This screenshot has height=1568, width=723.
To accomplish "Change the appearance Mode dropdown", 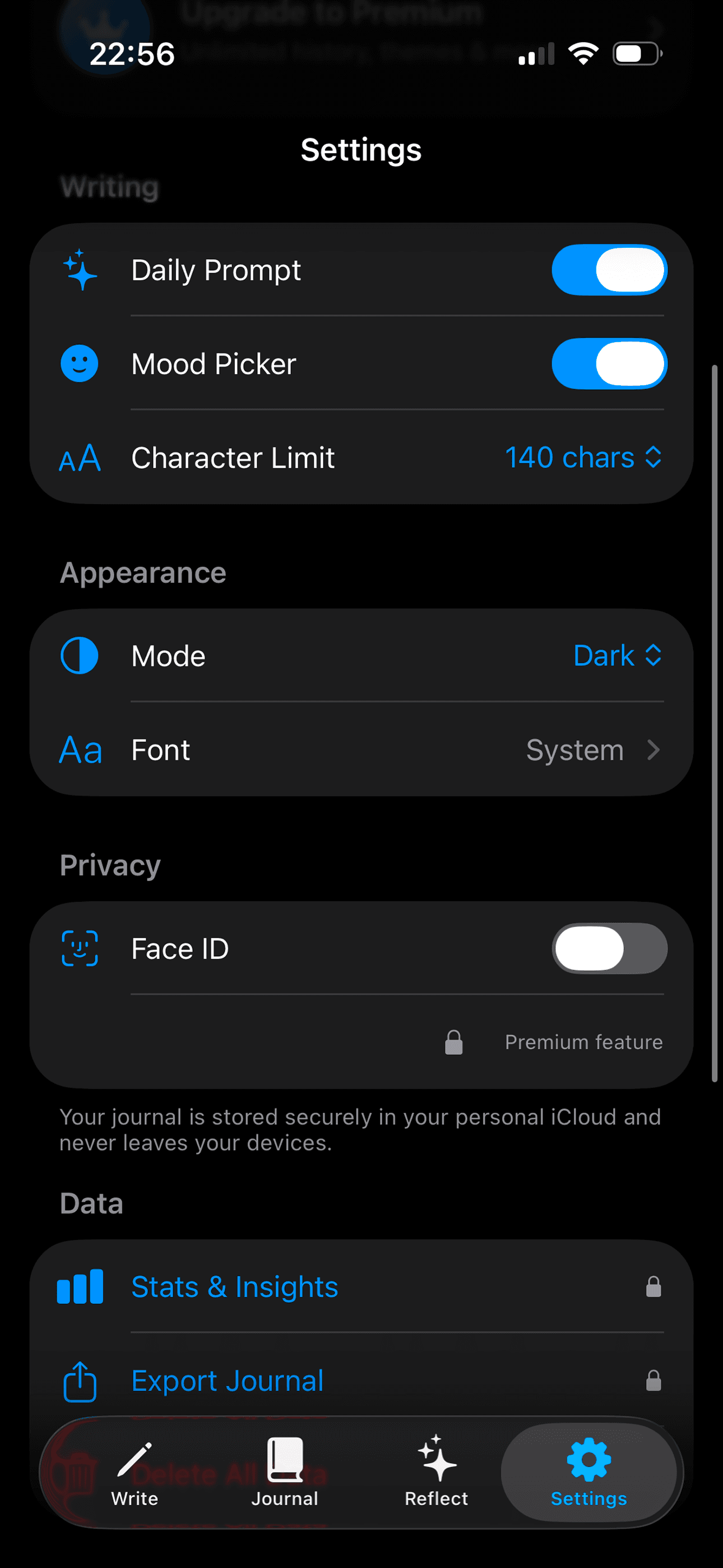I will 617,656.
